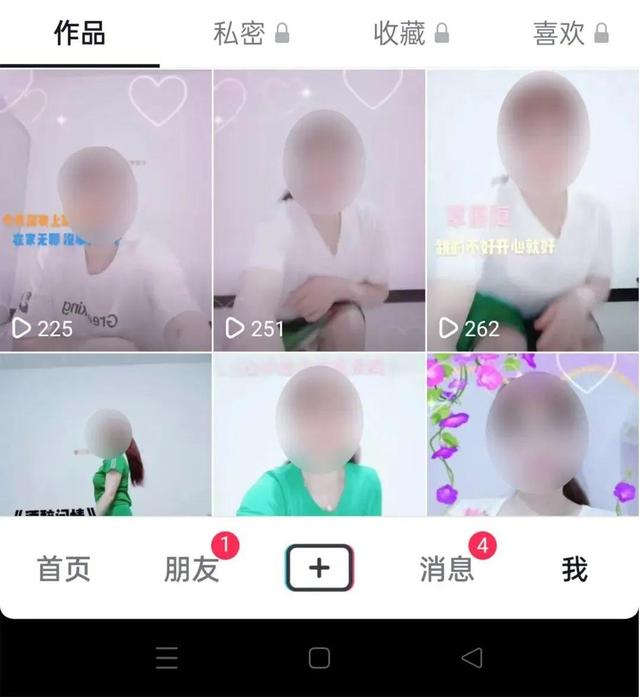Play the video showing 251 views
Viewport: 640px width, 697px height.
coord(319,210)
